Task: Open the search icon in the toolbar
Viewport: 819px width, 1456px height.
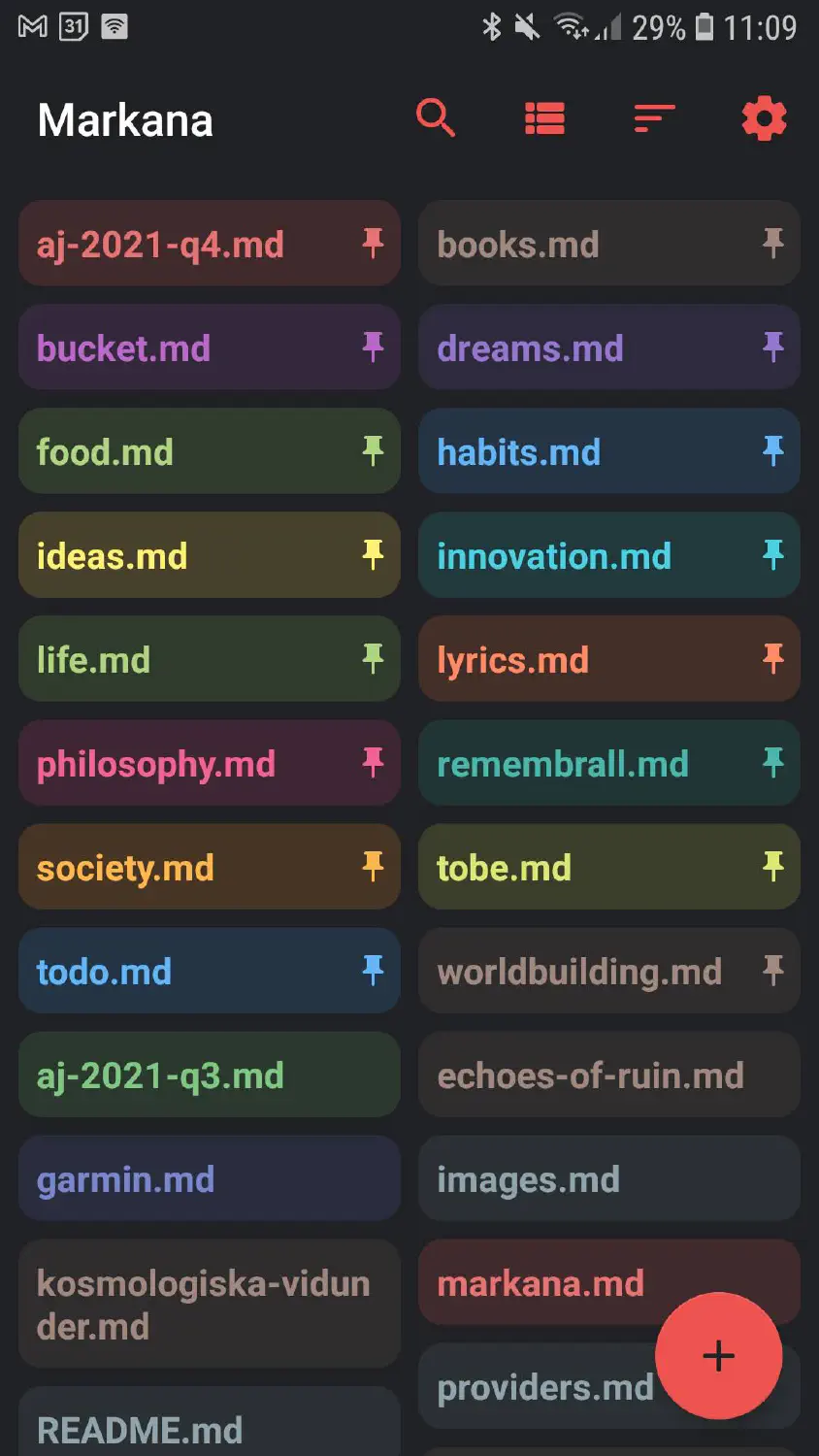Action: pos(436,118)
